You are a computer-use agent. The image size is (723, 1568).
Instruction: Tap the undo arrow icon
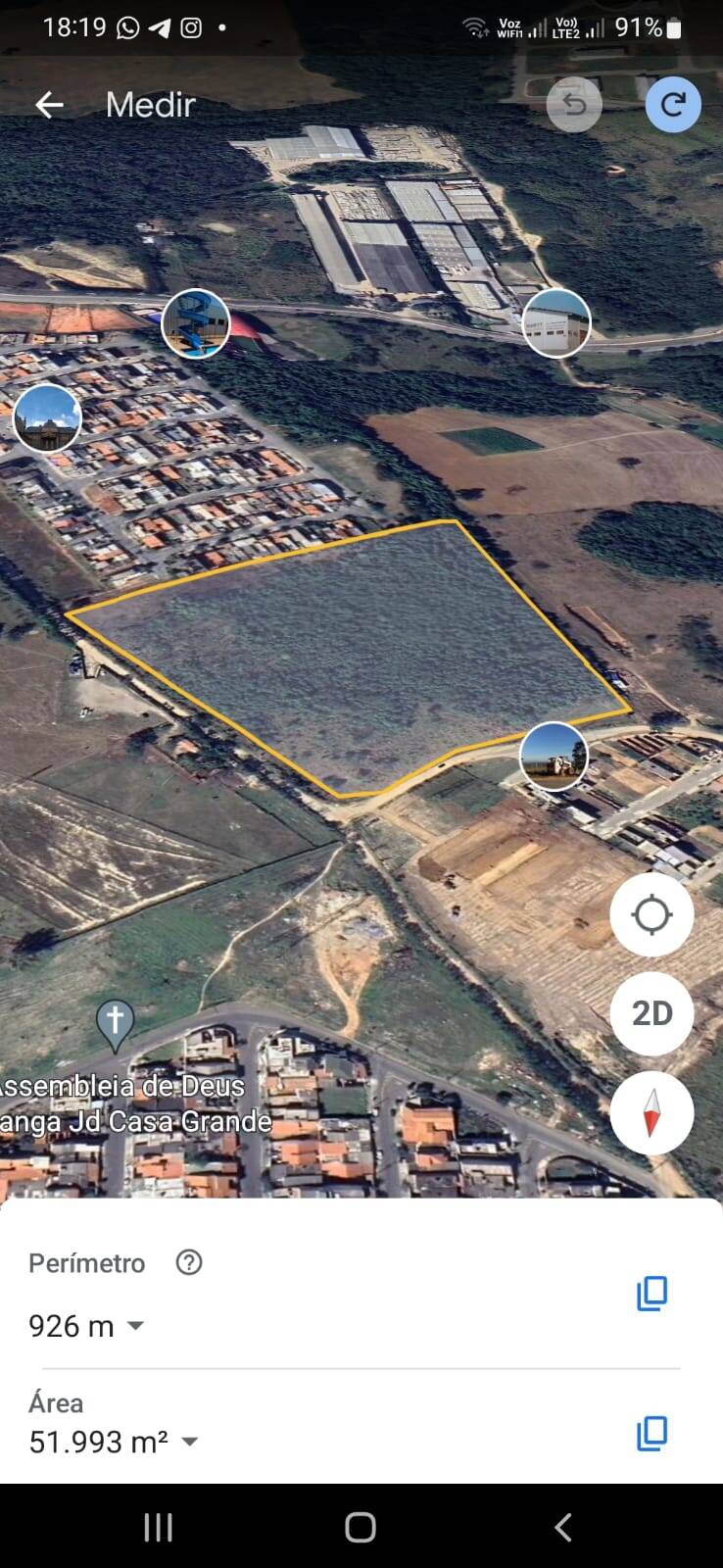click(575, 105)
